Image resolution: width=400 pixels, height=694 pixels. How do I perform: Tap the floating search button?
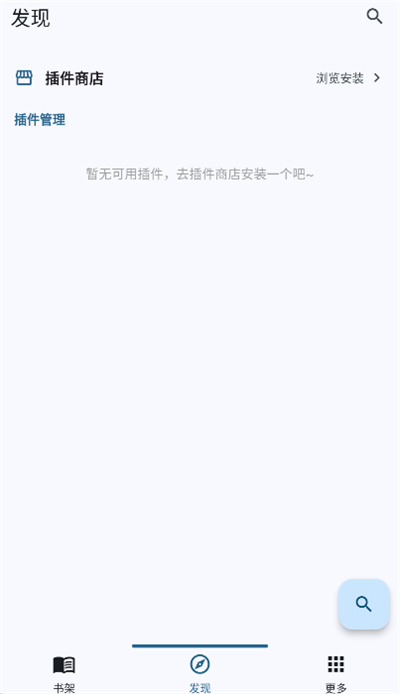pos(364,604)
